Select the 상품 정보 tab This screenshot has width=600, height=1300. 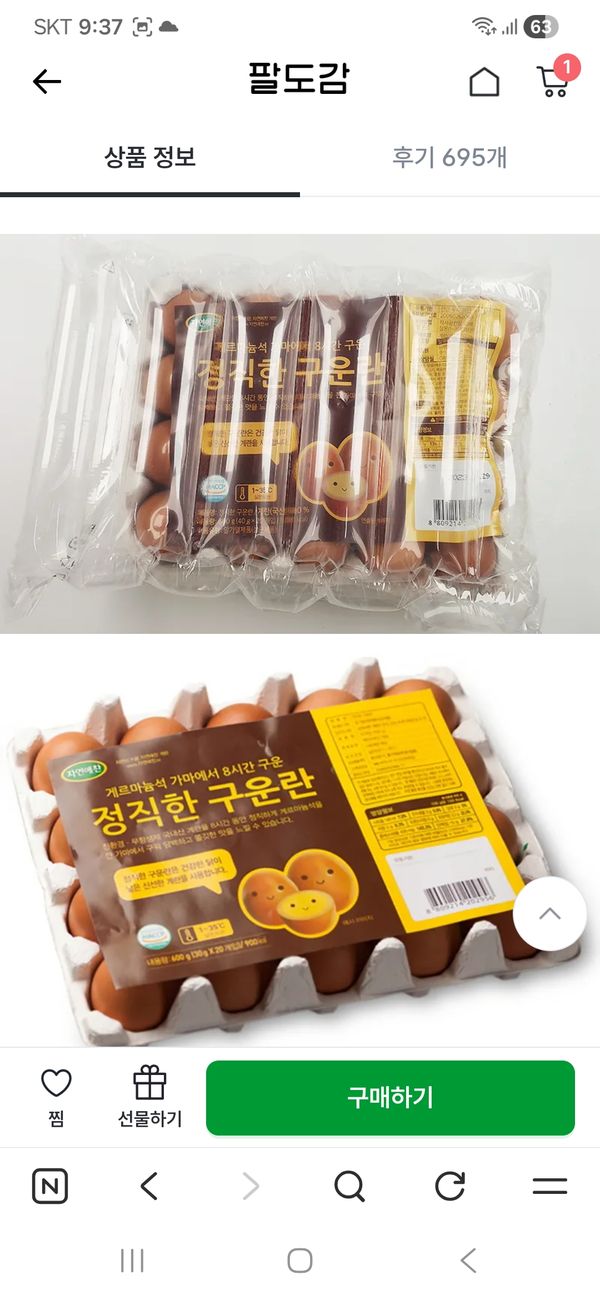[x=150, y=158]
